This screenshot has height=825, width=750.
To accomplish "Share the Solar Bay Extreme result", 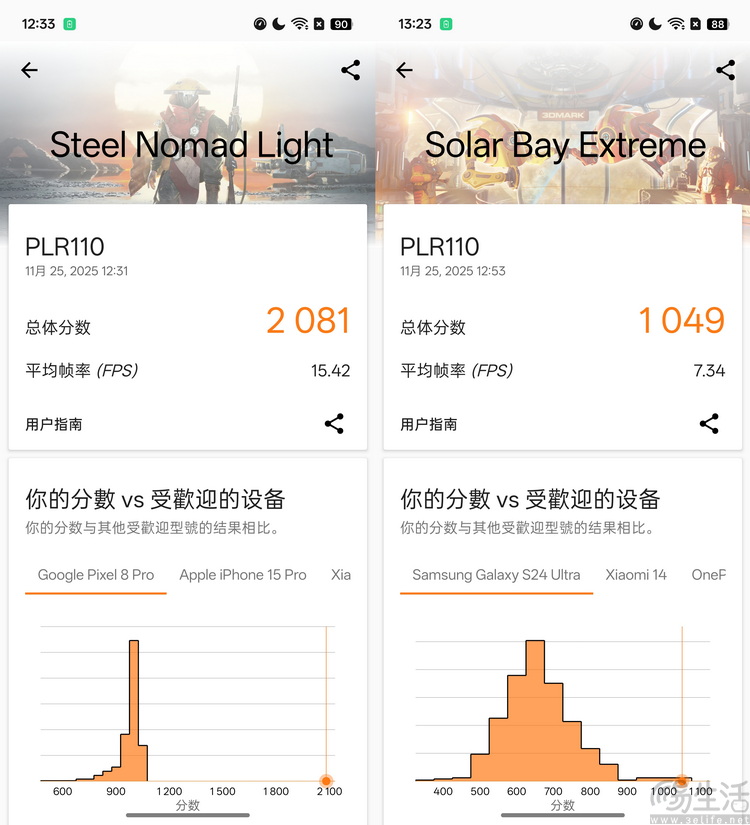I will coord(725,70).
